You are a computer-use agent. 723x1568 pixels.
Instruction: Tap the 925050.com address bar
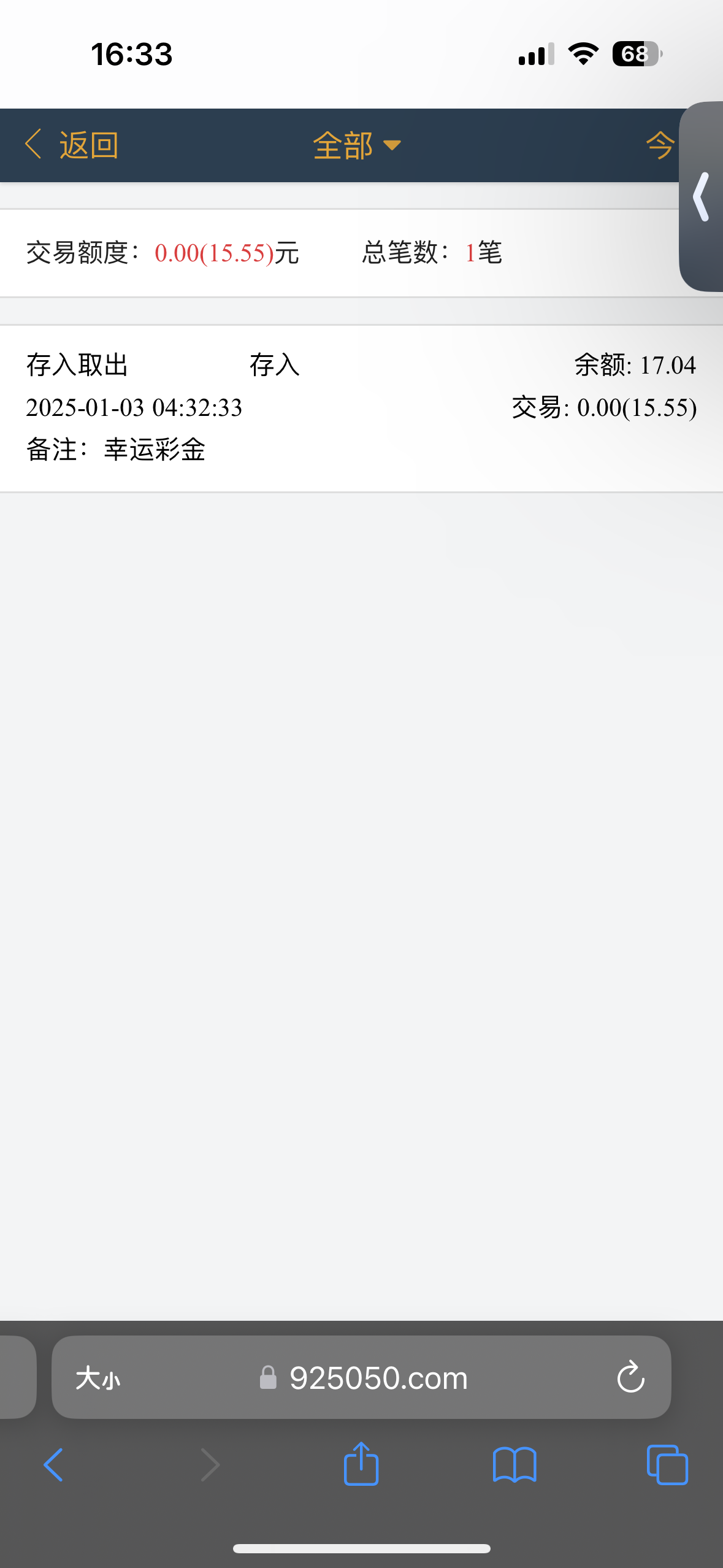click(x=378, y=1378)
